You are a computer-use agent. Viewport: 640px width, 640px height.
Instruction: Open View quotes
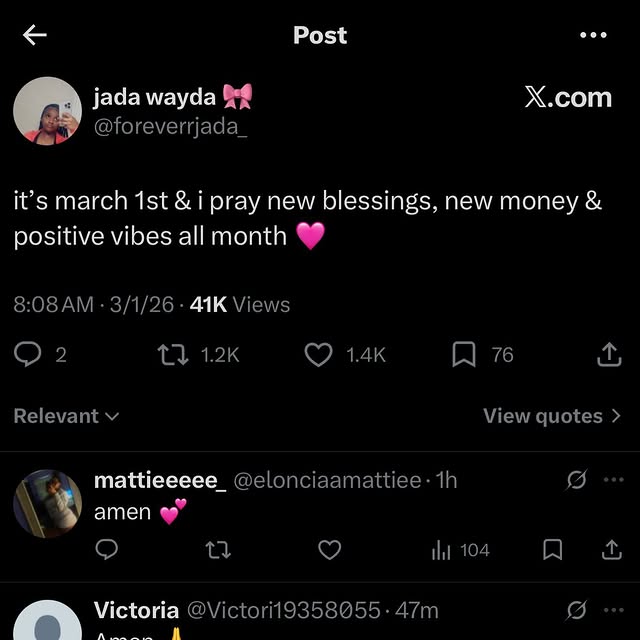(551, 416)
